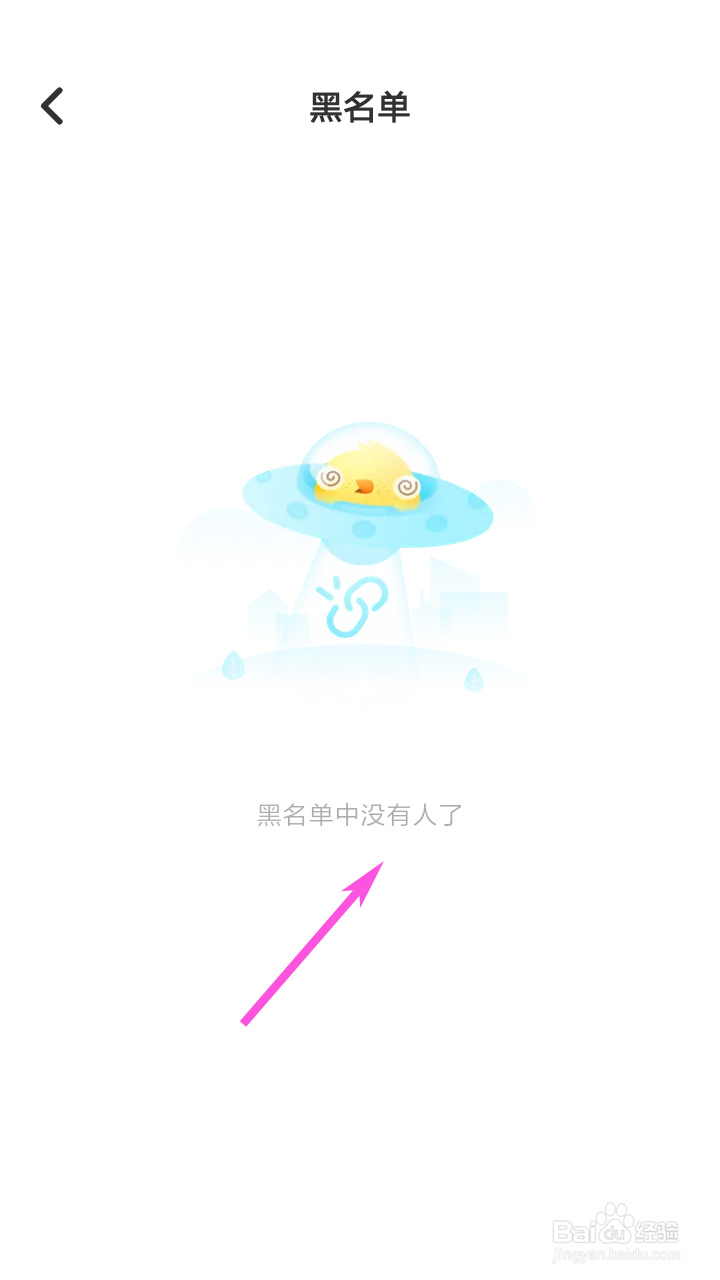Tap the chick's swirly right eye
Viewport: 720px width, 1280px height.
click(408, 488)
